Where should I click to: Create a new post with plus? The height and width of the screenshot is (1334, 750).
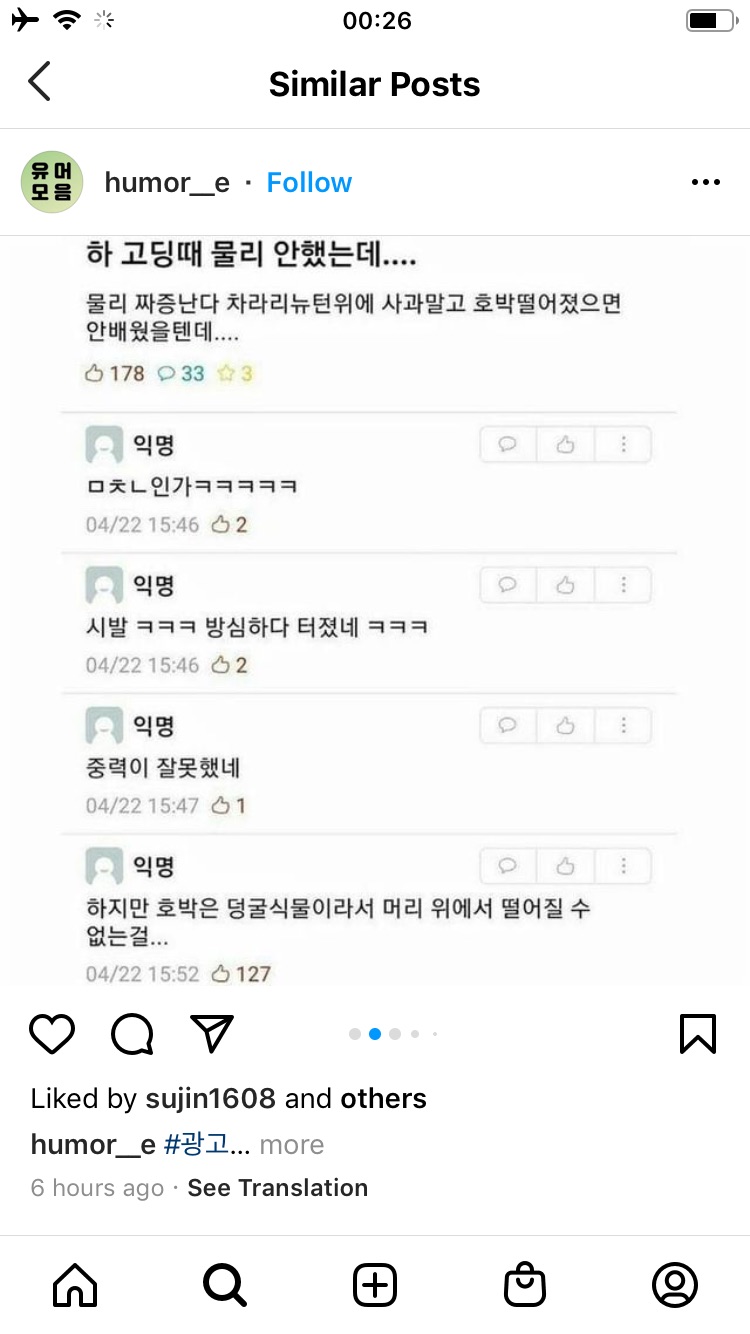(375, 1285)
